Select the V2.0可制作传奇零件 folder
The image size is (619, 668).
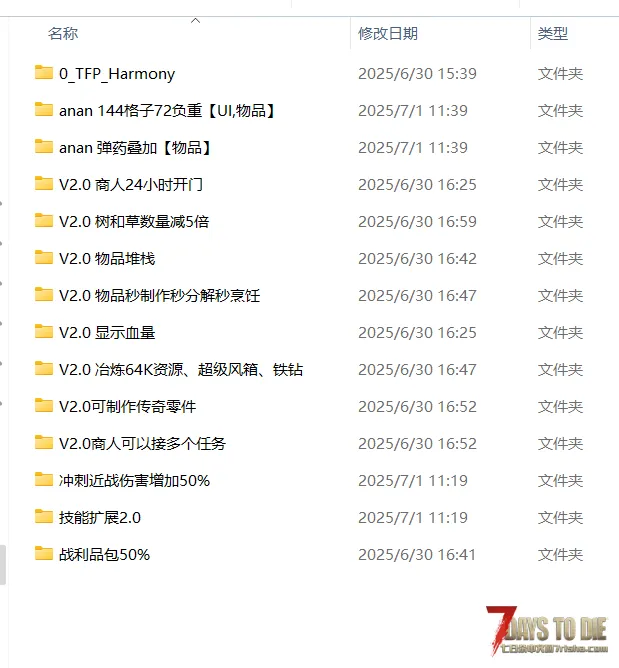click(127, 407)
